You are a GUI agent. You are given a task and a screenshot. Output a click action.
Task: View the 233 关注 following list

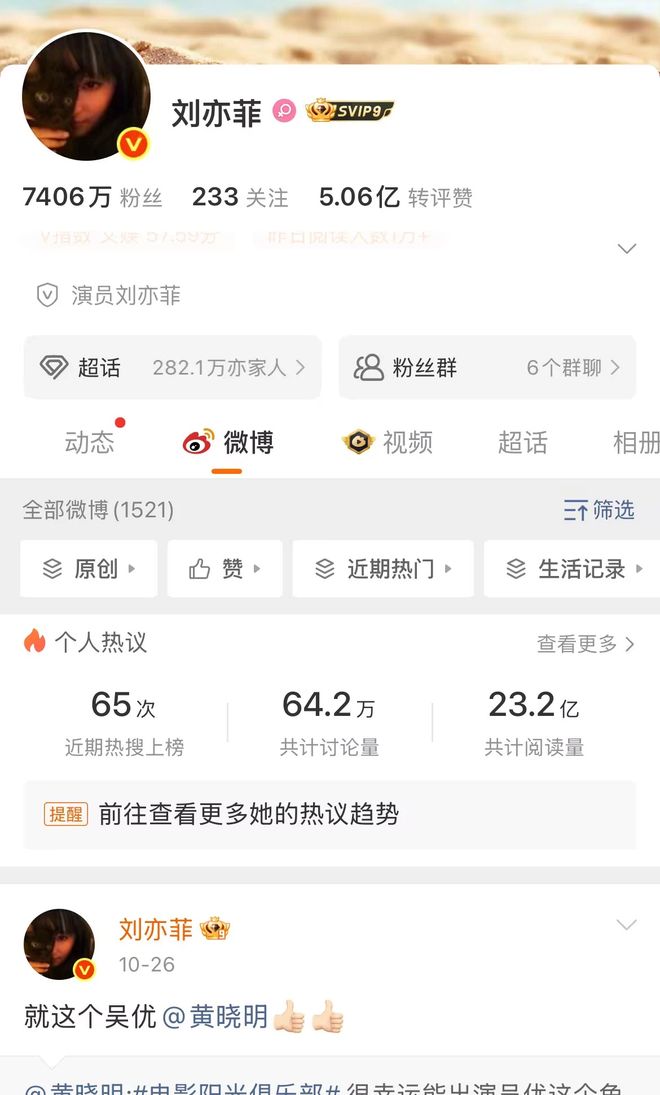(240, 197)
